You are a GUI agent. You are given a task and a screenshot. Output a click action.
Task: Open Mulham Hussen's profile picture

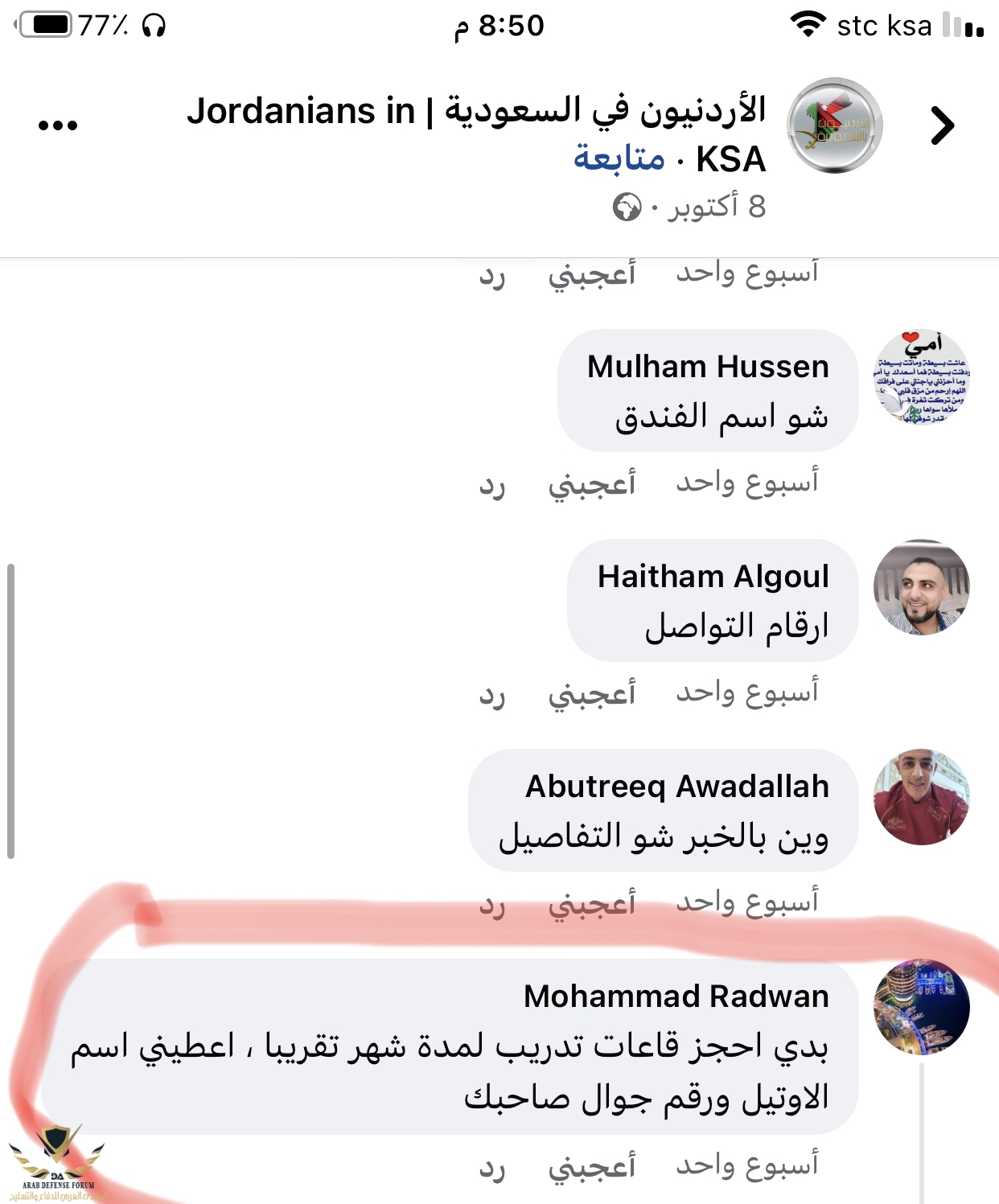pyautogui.click(x=921, y=377)
